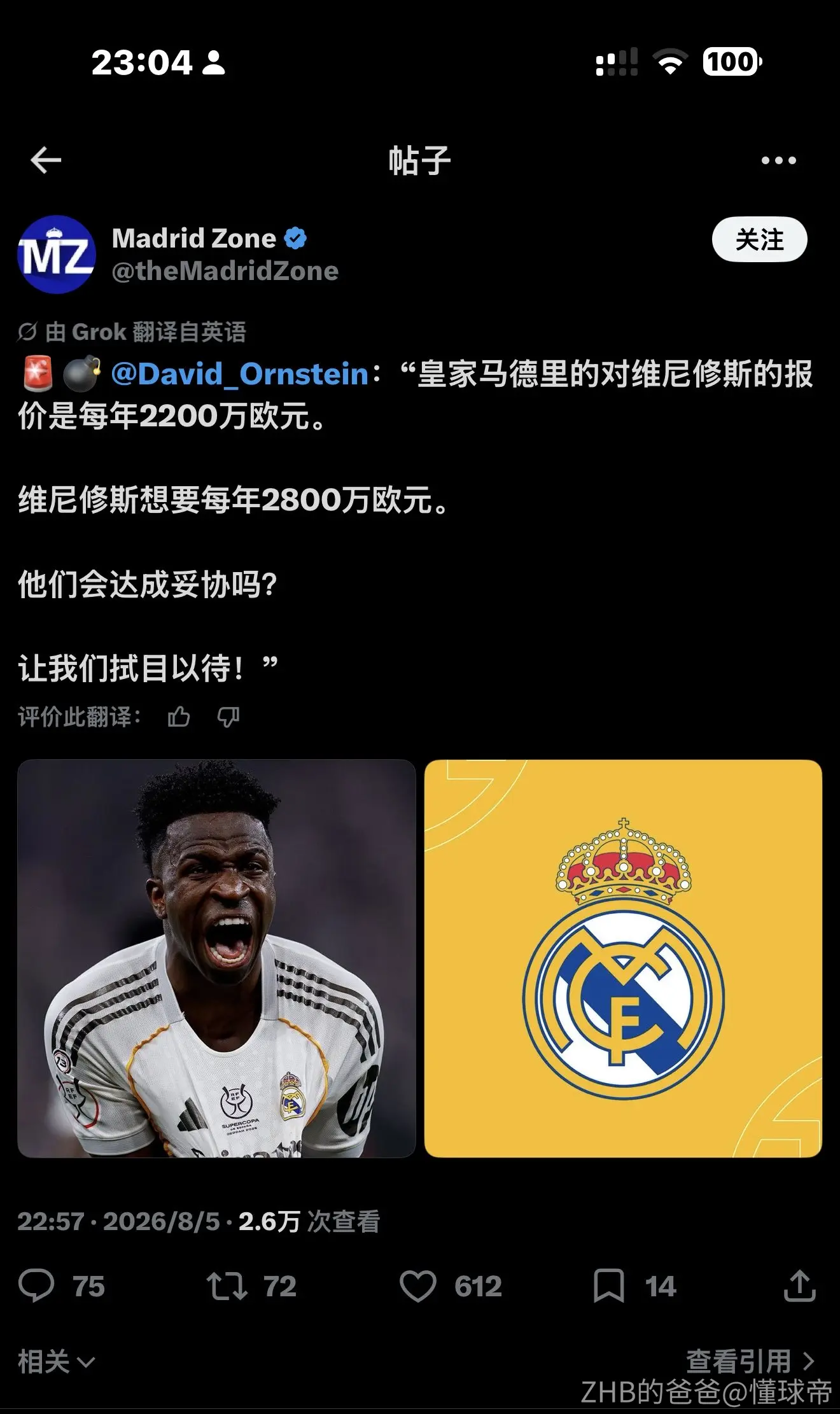Open the three-dot overflow menu

coord(778,160)
